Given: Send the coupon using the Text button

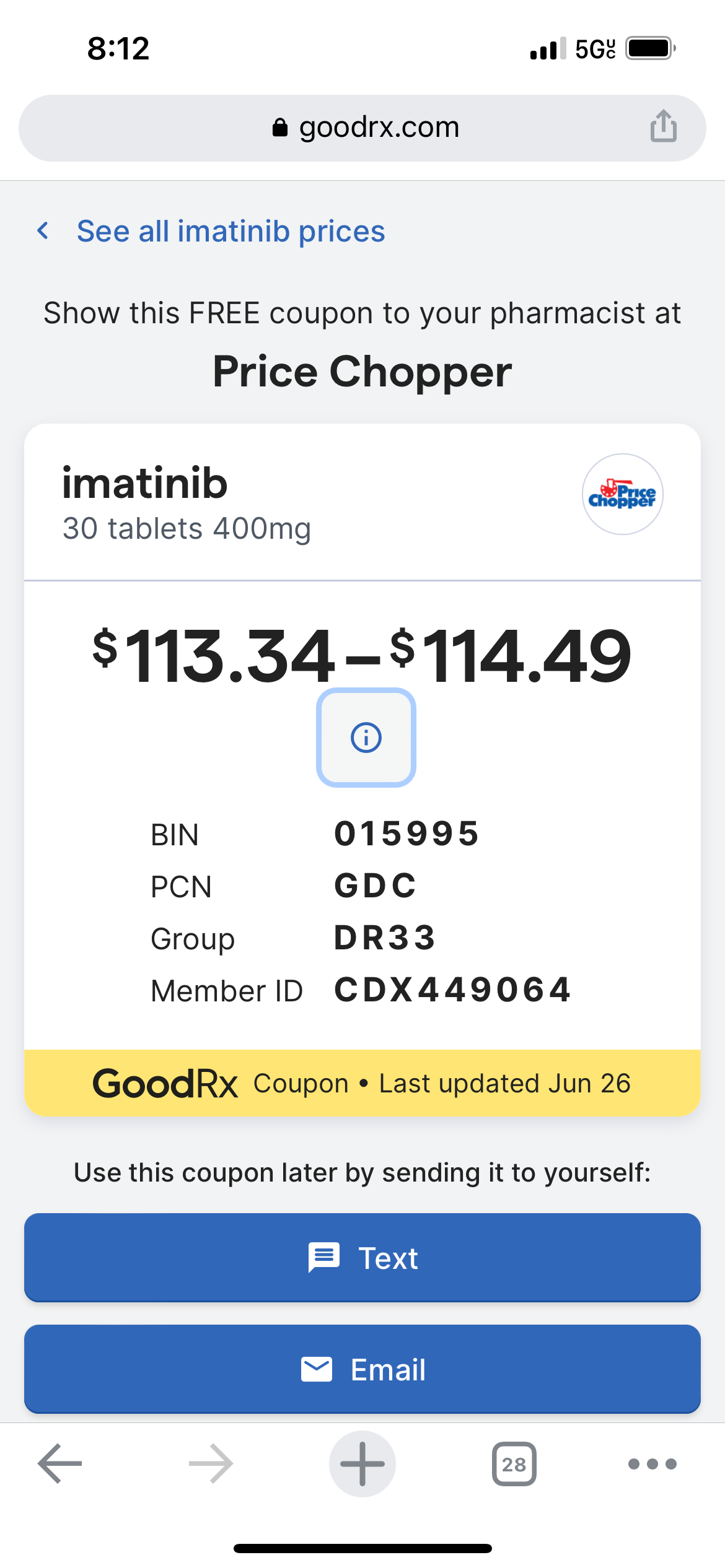Looking at the screenshot, I should pyautogui.click(x=362, y=1257).
